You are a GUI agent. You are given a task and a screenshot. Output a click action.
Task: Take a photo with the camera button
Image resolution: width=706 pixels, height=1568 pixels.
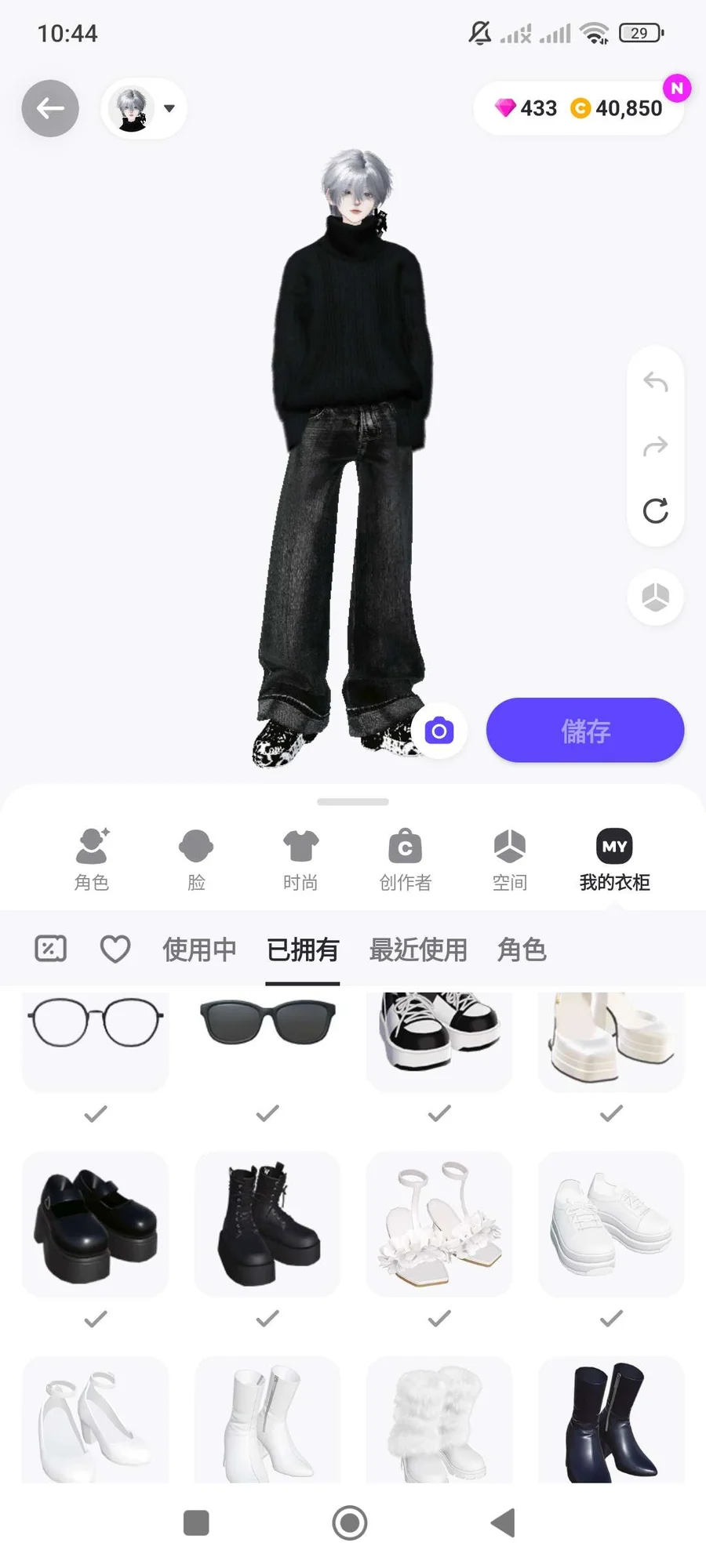coord(439,731)
